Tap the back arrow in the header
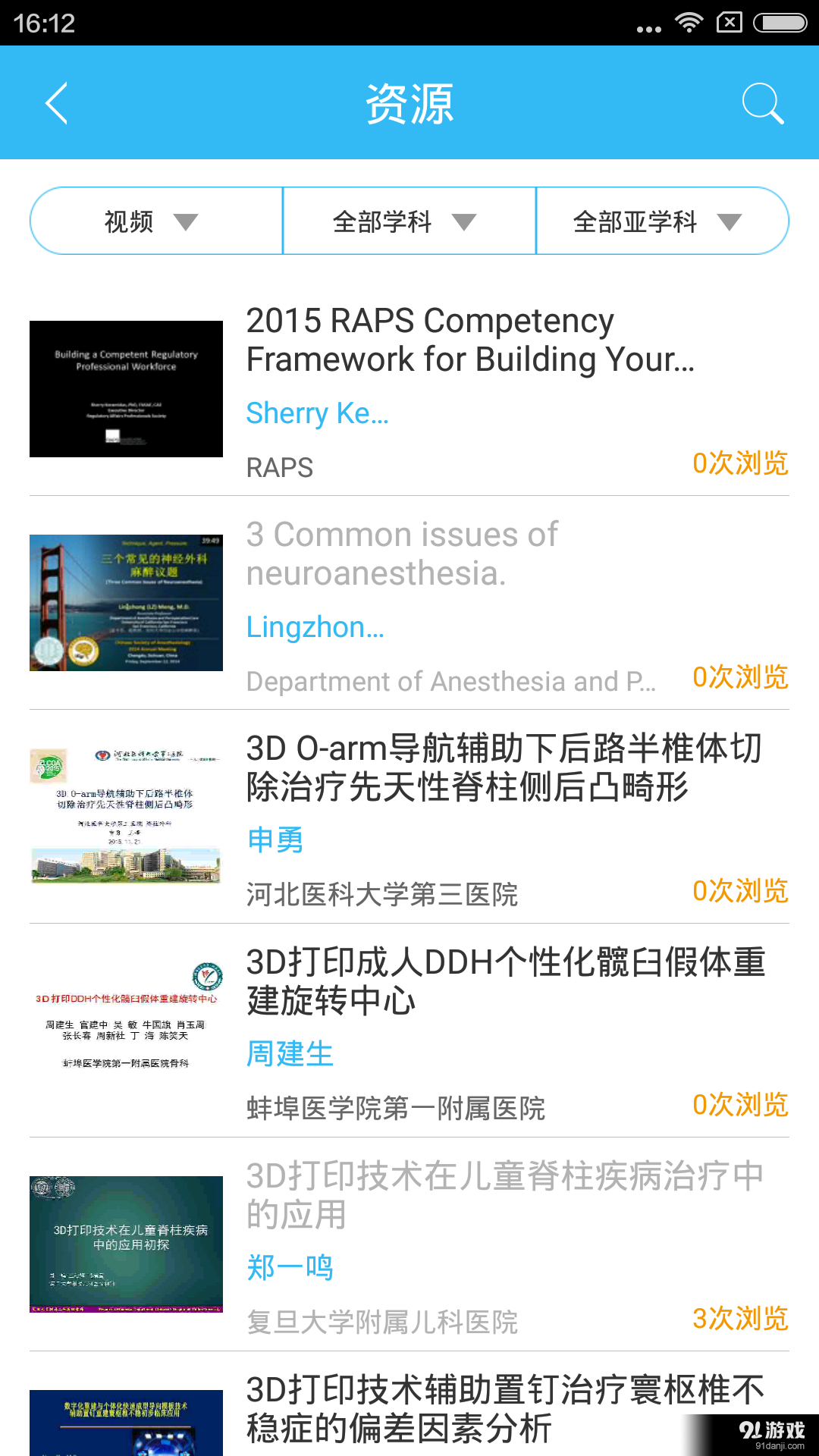The image size is (819, 1456). point(55,103)
